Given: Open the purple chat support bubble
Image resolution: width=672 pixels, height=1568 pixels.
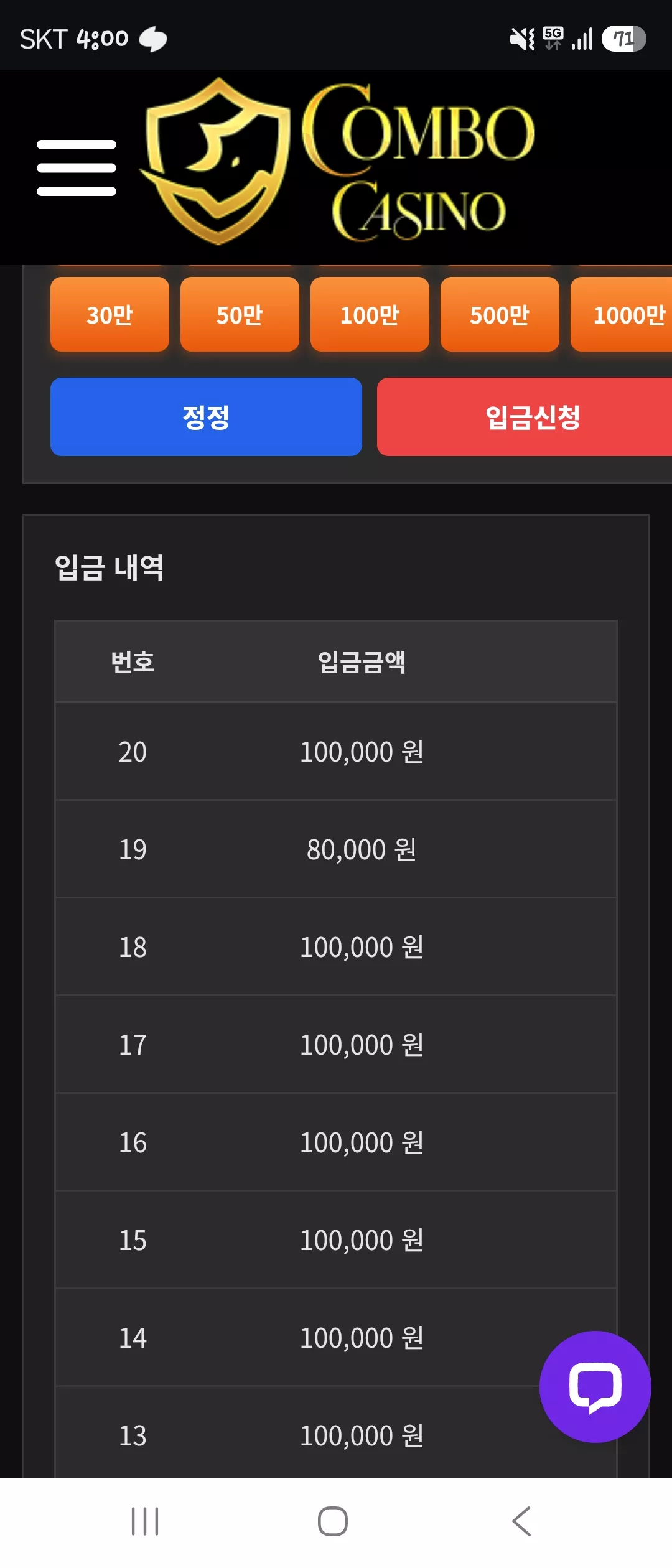Looking at the screenshot, I should tap(595, 1386).
